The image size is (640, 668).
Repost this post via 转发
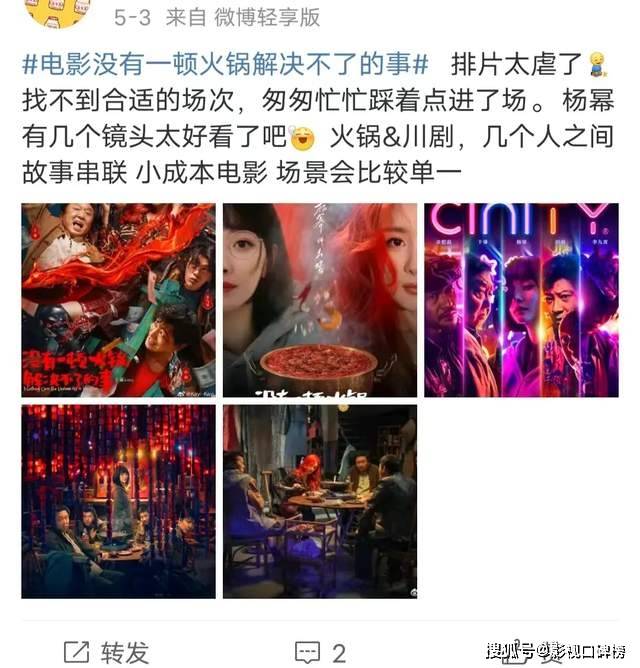click(106, 653)
